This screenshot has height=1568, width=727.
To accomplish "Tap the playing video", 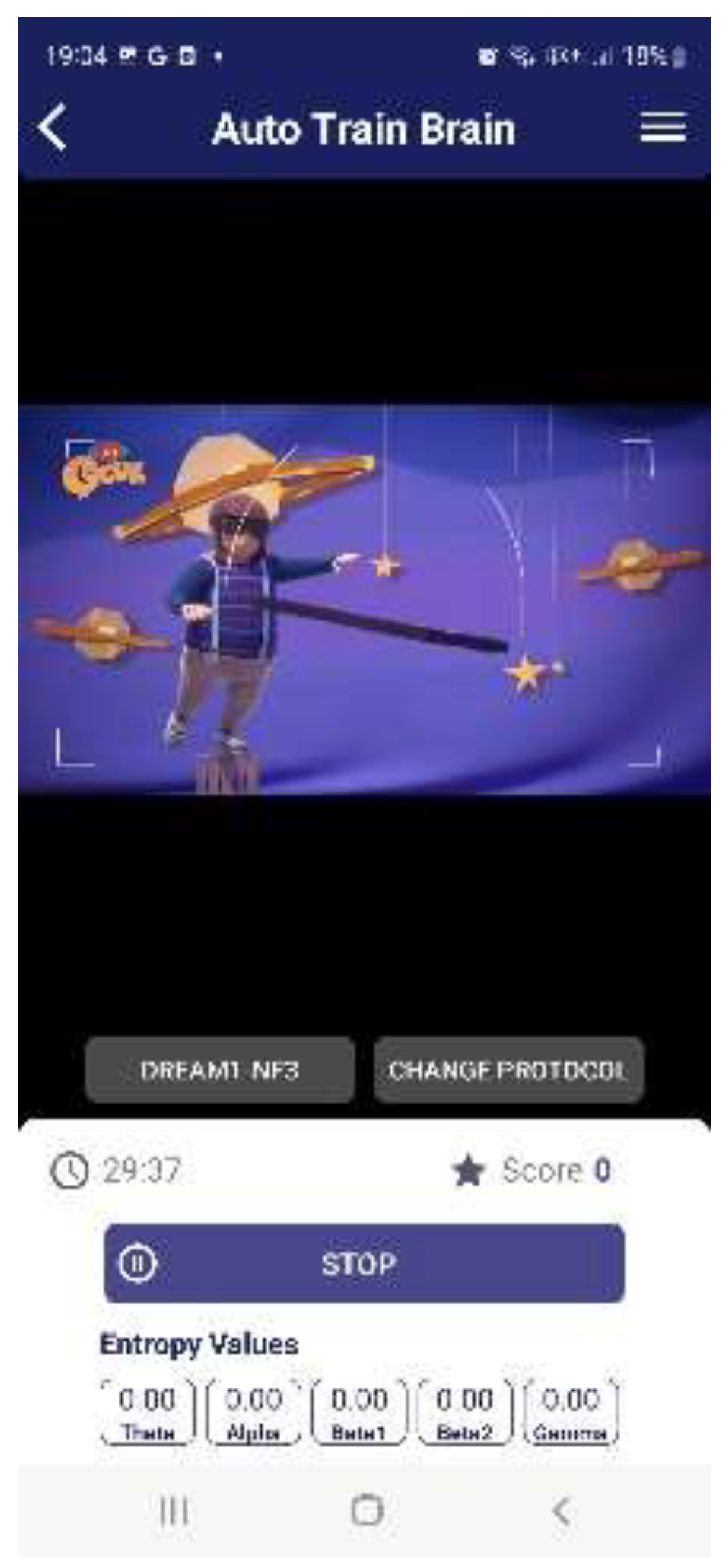I will [364, 600].
